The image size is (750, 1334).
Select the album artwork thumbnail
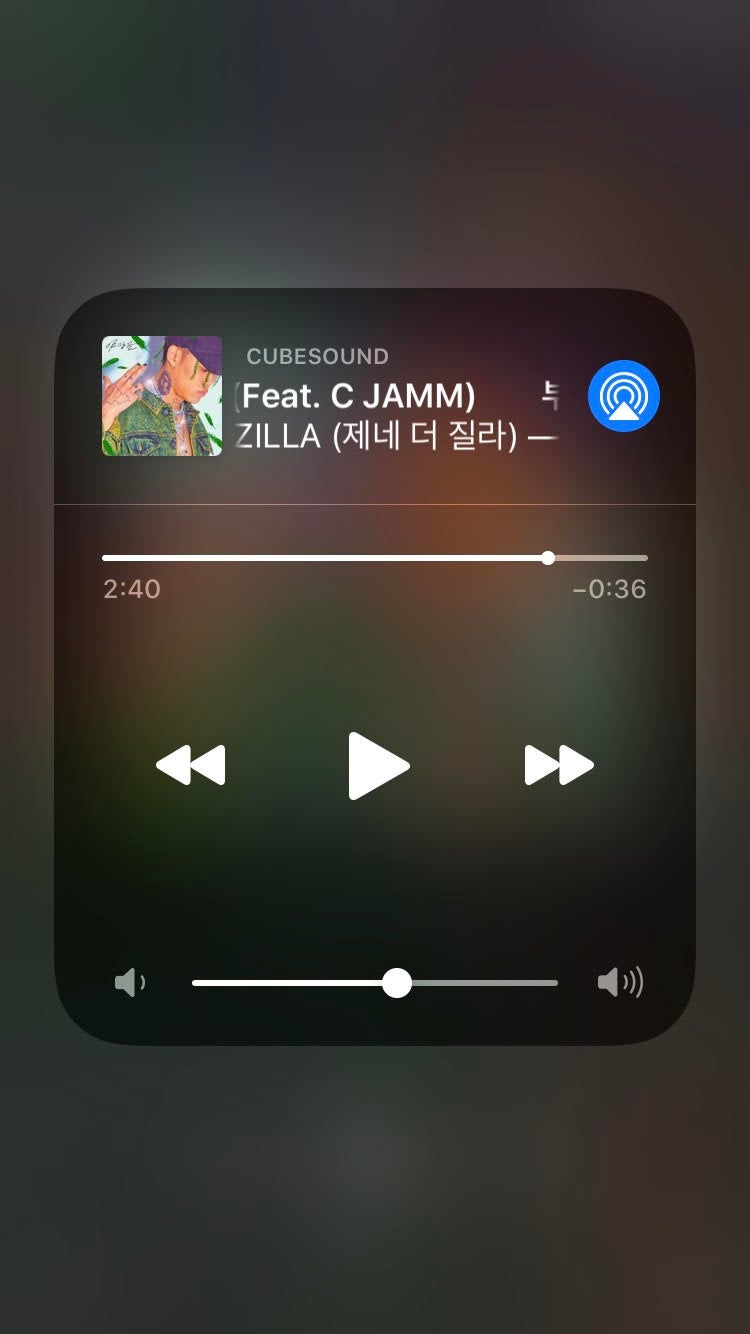(x=162, y=395)
